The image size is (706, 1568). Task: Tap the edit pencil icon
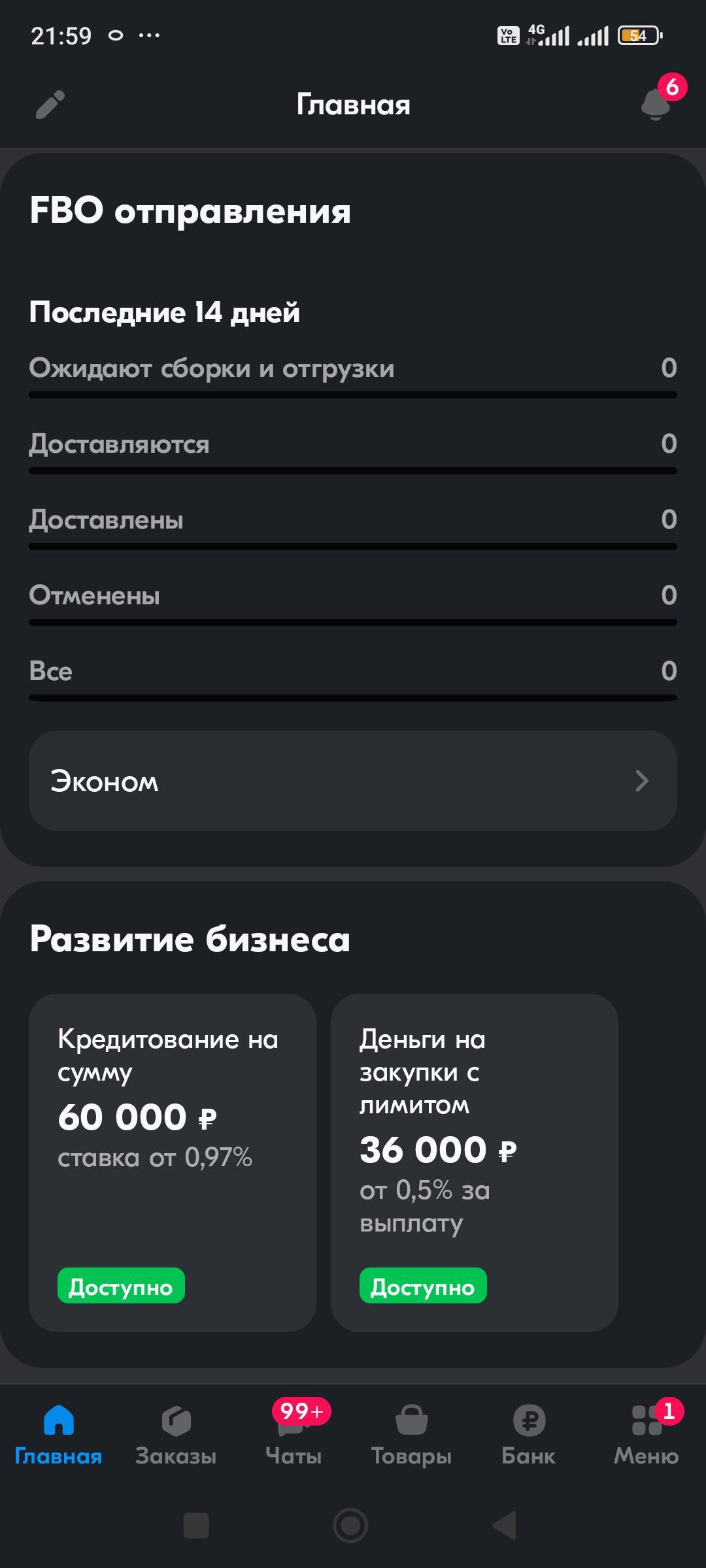50,105
